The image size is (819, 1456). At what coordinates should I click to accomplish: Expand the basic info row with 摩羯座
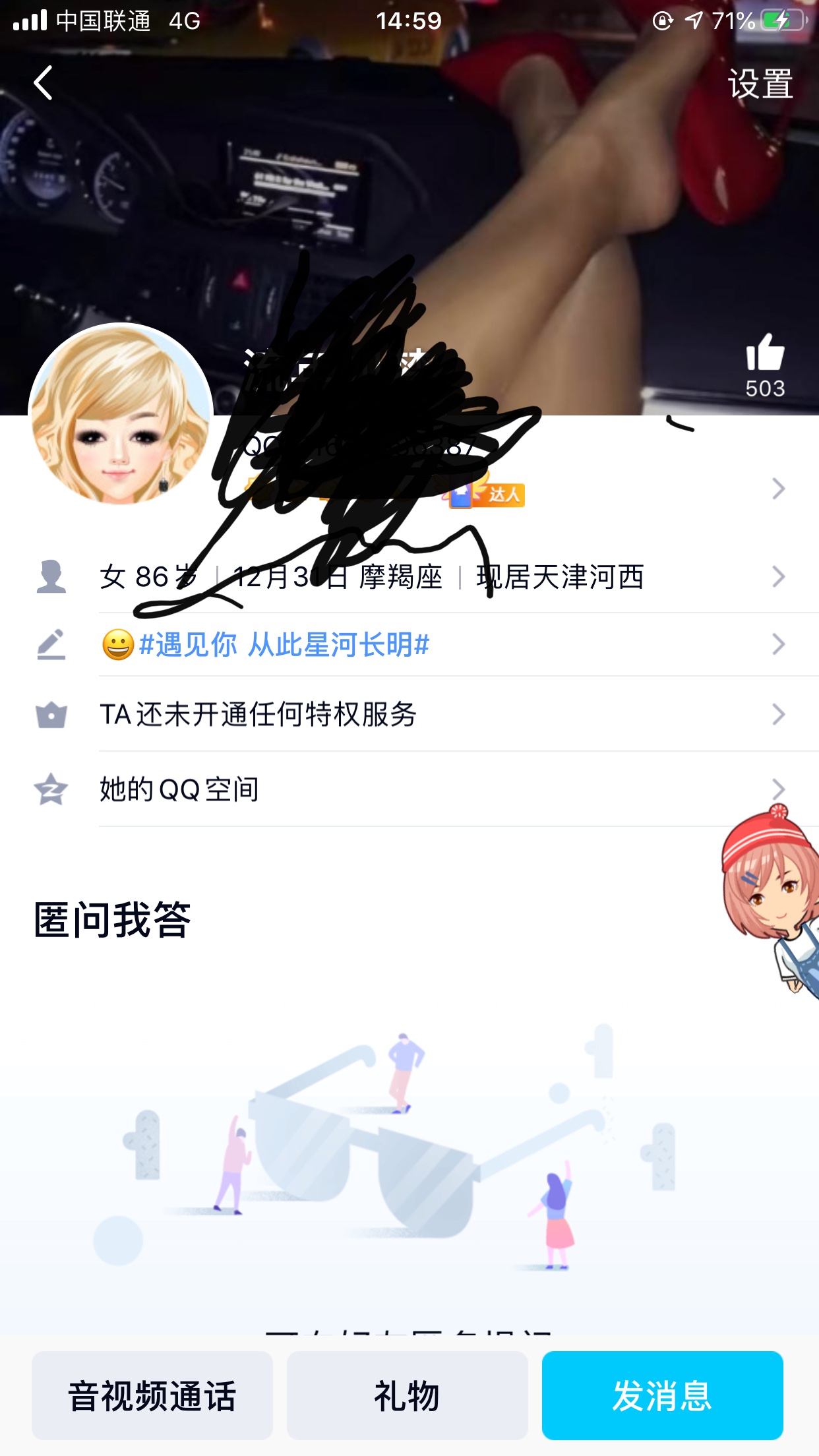780,577
